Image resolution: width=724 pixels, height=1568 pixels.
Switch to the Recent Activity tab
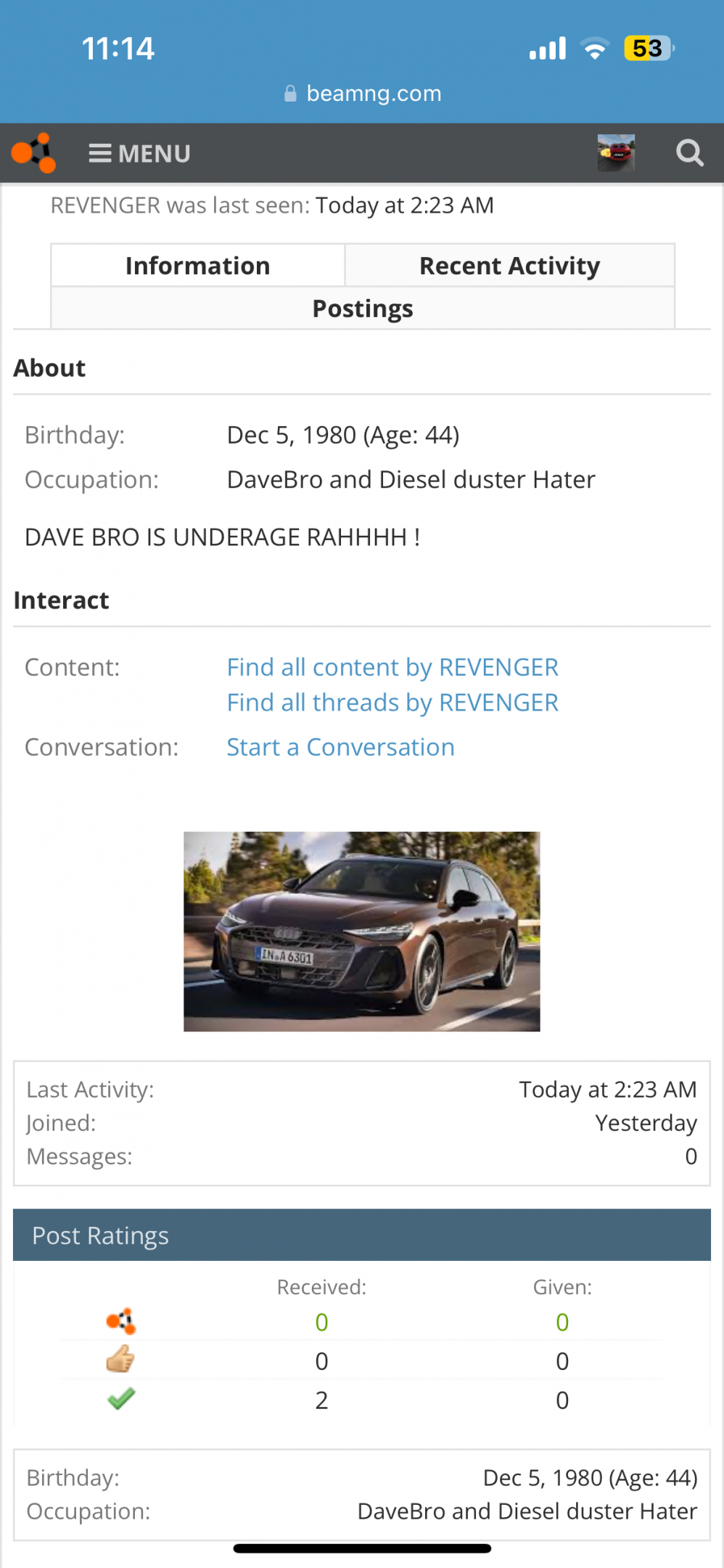[x=509, y=266]
